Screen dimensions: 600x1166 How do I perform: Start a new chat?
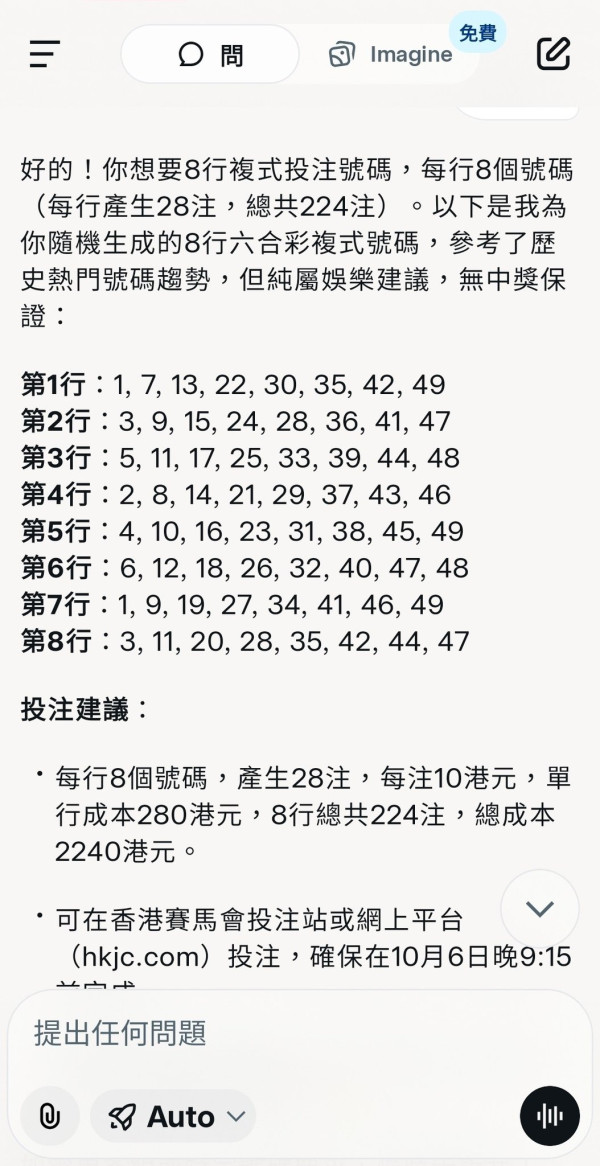[554, 54]
